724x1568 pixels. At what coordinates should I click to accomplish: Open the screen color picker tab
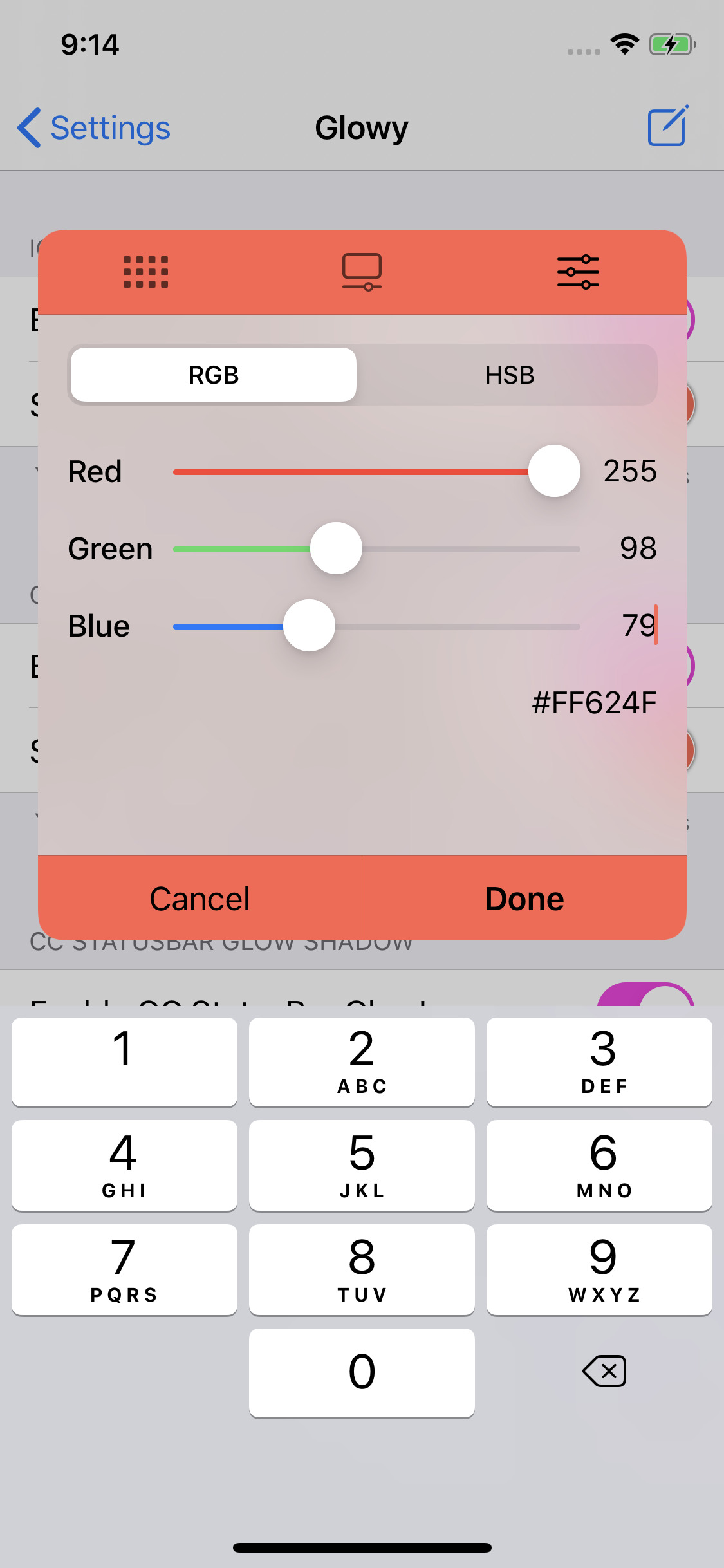362,272
